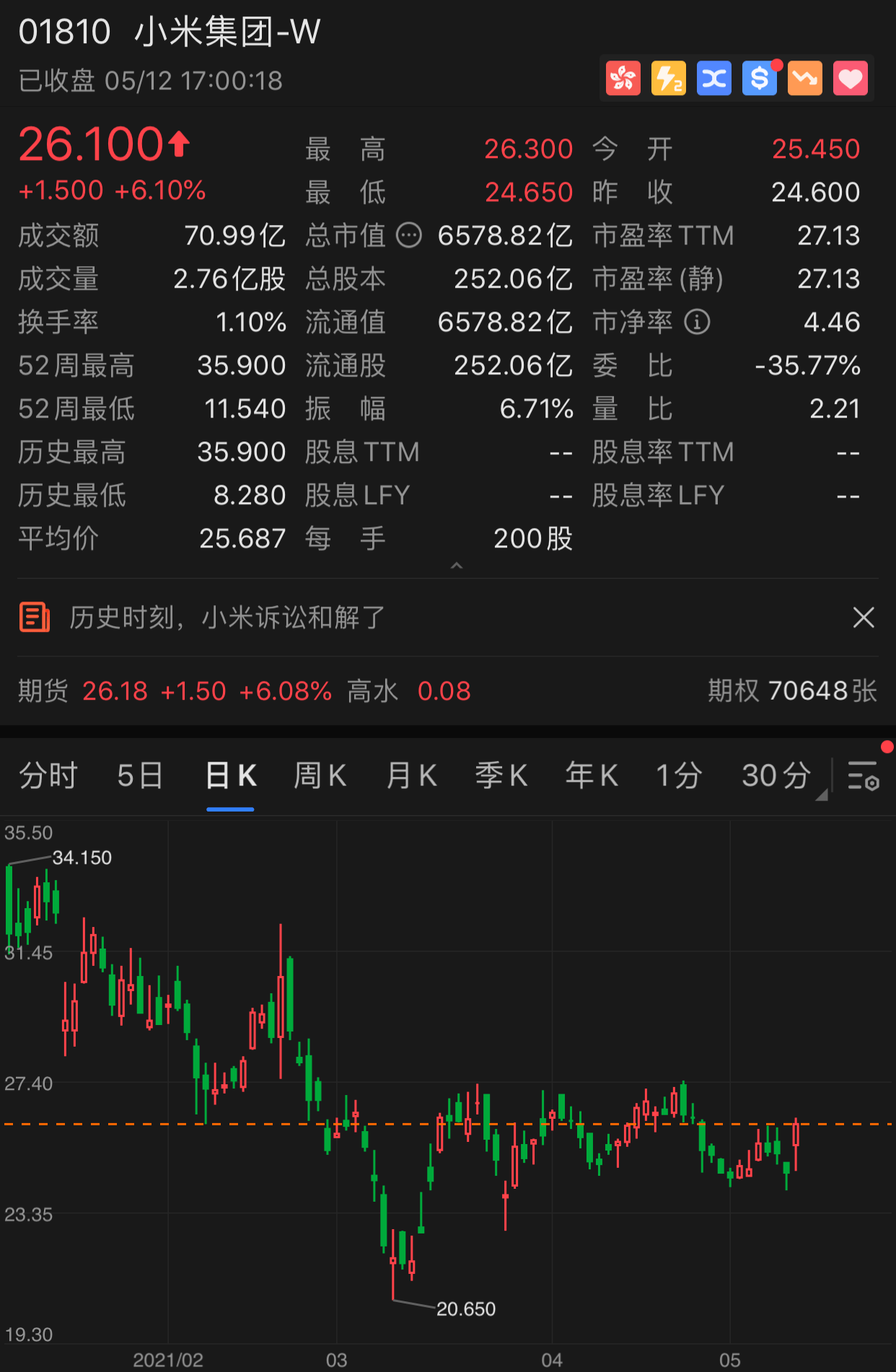Image resolution: width=896 pixels, height=1372 pixels.
Task: Collapse the stock details panel
Action: coord(456,566)
